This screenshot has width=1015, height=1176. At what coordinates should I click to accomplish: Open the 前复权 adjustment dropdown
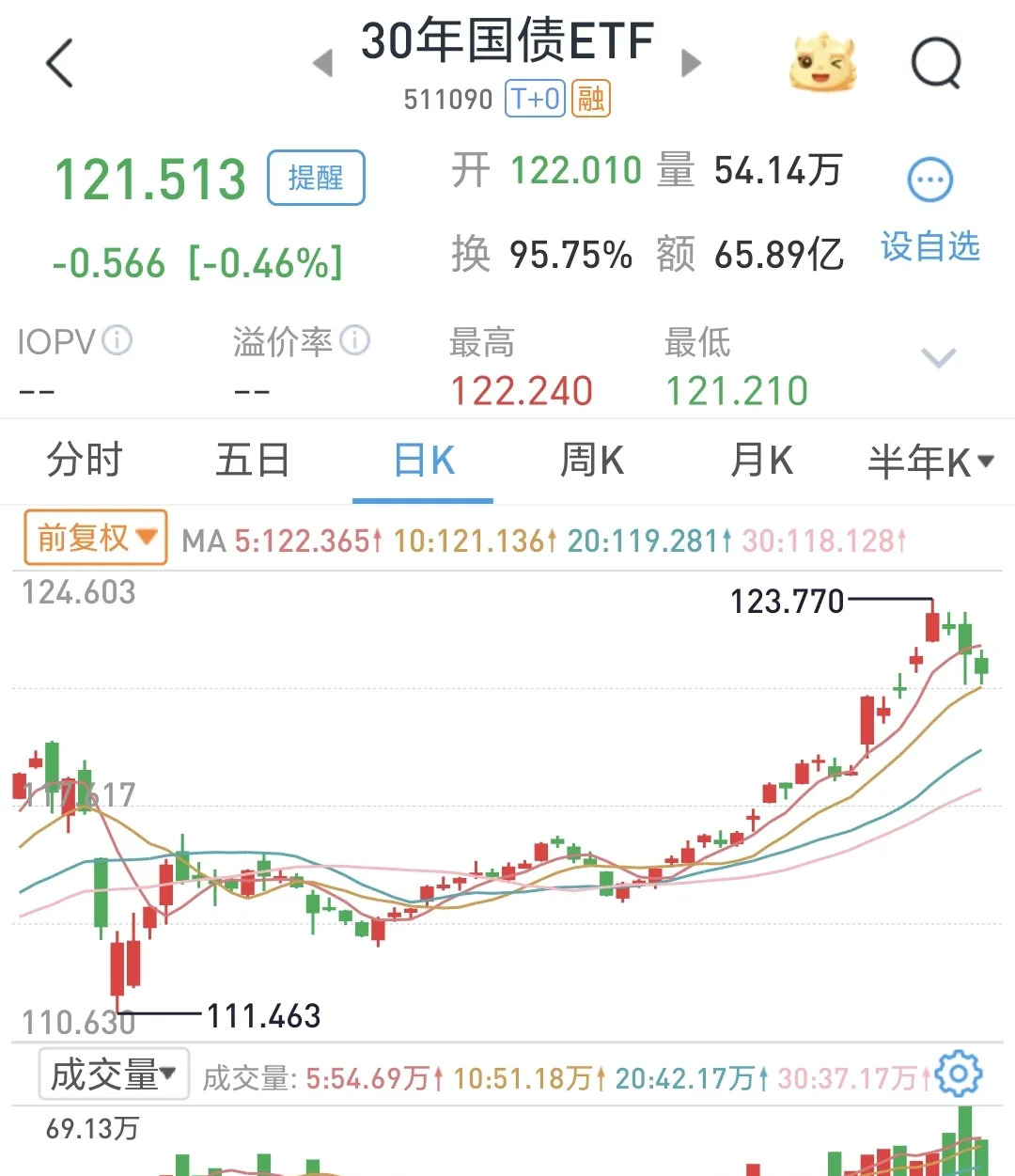click(x=94, y=537)
